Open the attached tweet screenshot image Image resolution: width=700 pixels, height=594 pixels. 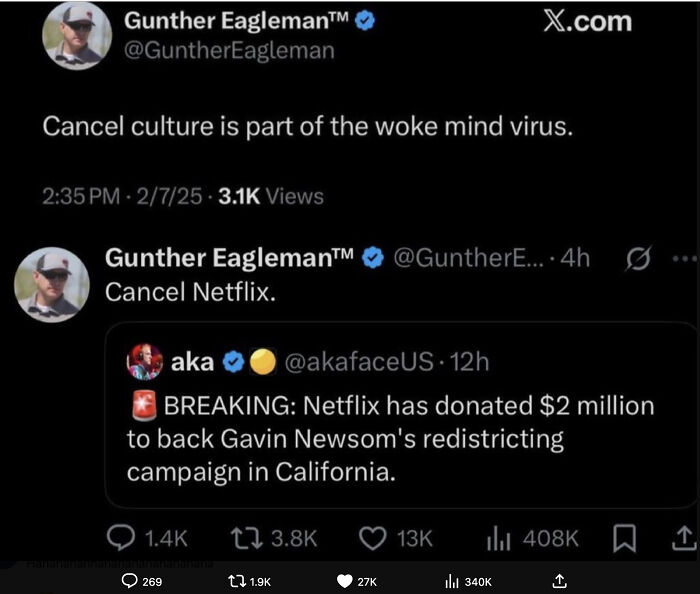350,280
